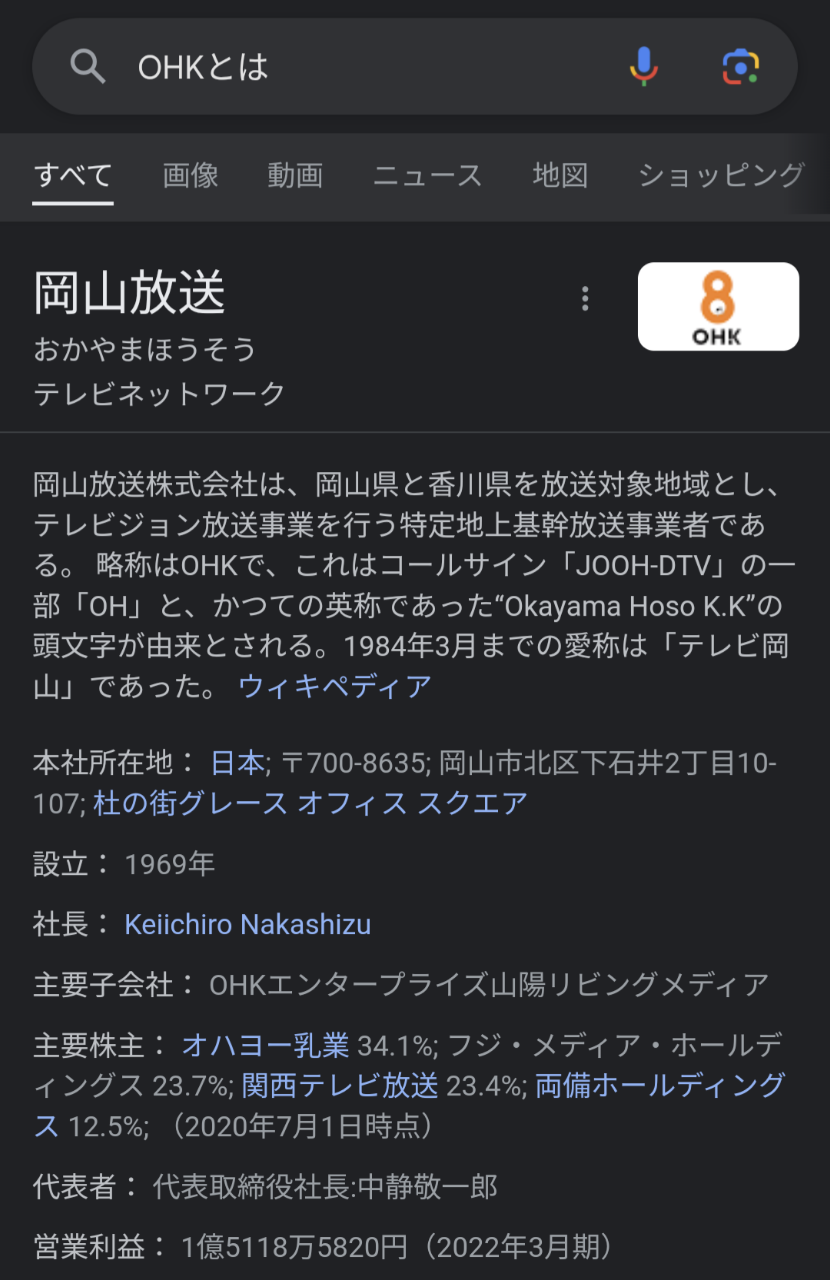Open the Keiichiro Nakashizu link
The width and height of the screenshot is (830, 1280).
tap(247, 924)
